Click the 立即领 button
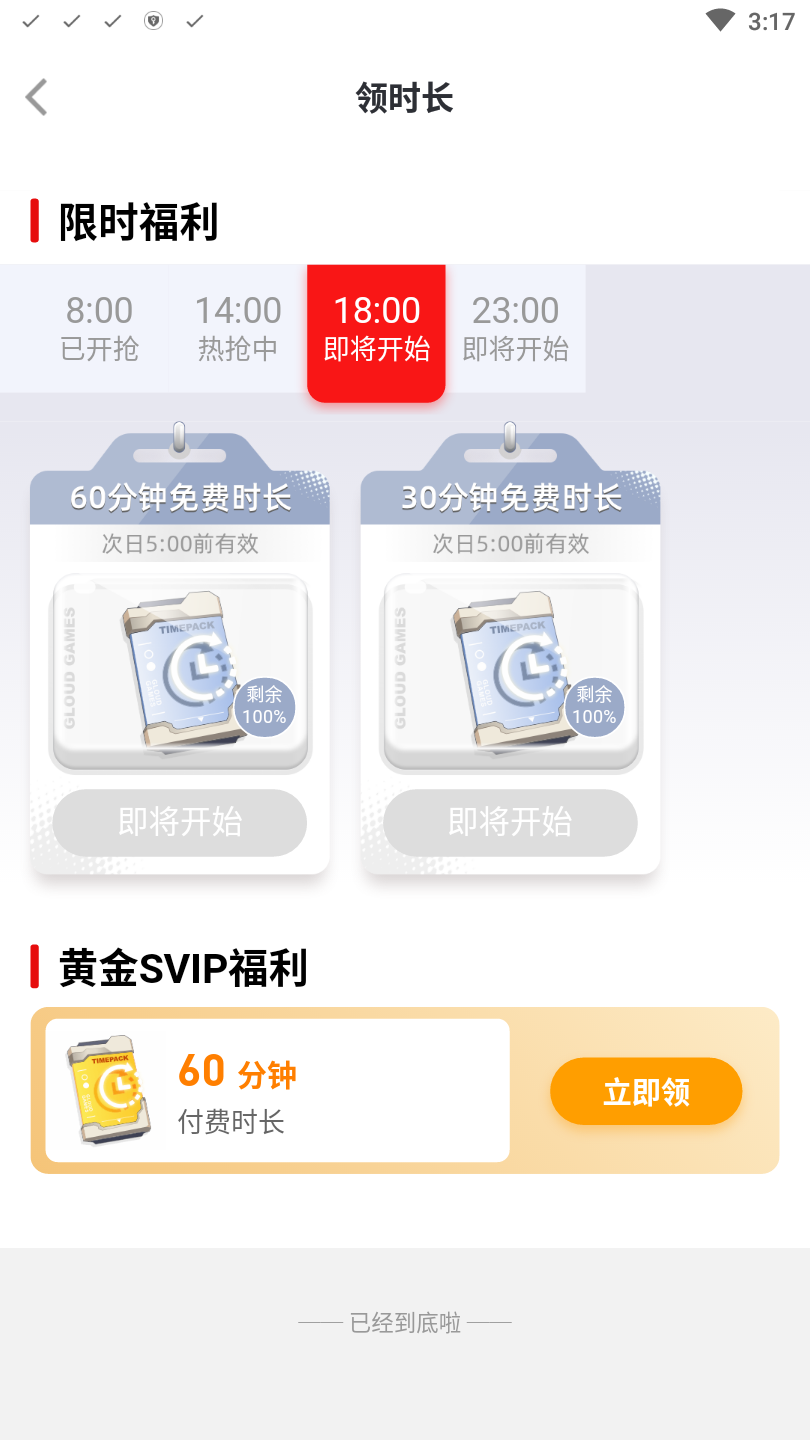 click(x=645, y=1091)
